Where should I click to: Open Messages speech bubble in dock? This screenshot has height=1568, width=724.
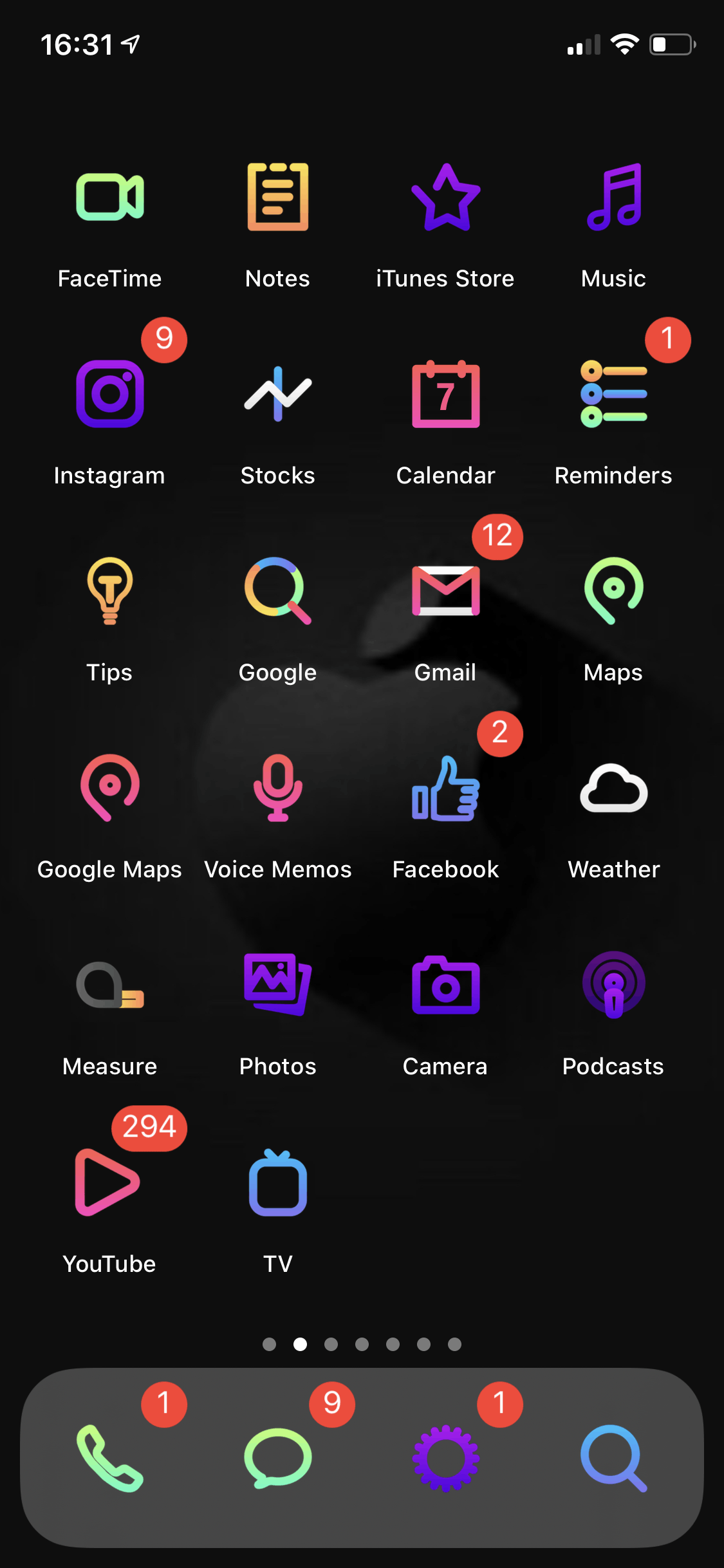click(278, 1459)
